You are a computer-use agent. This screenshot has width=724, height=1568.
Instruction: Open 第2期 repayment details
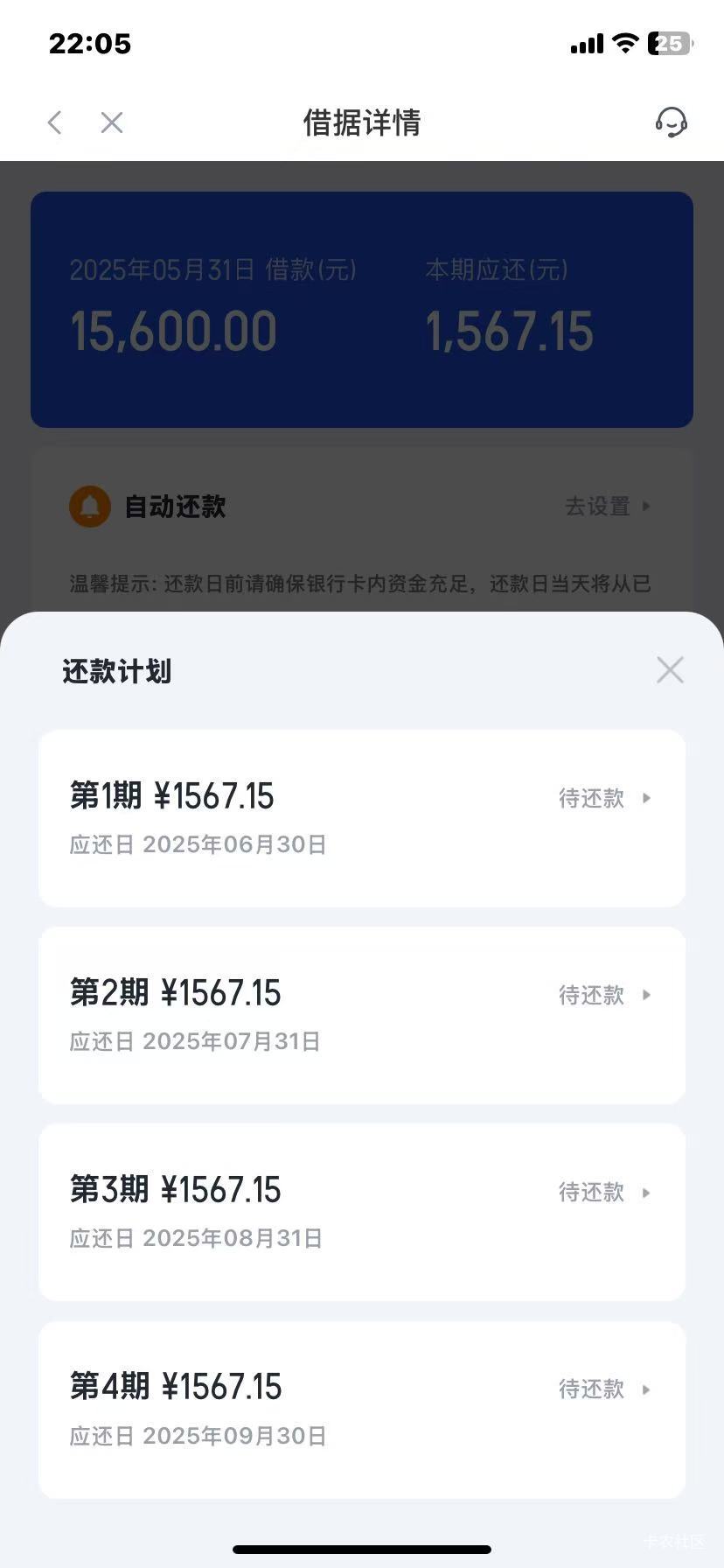[x=362, y=1015]
